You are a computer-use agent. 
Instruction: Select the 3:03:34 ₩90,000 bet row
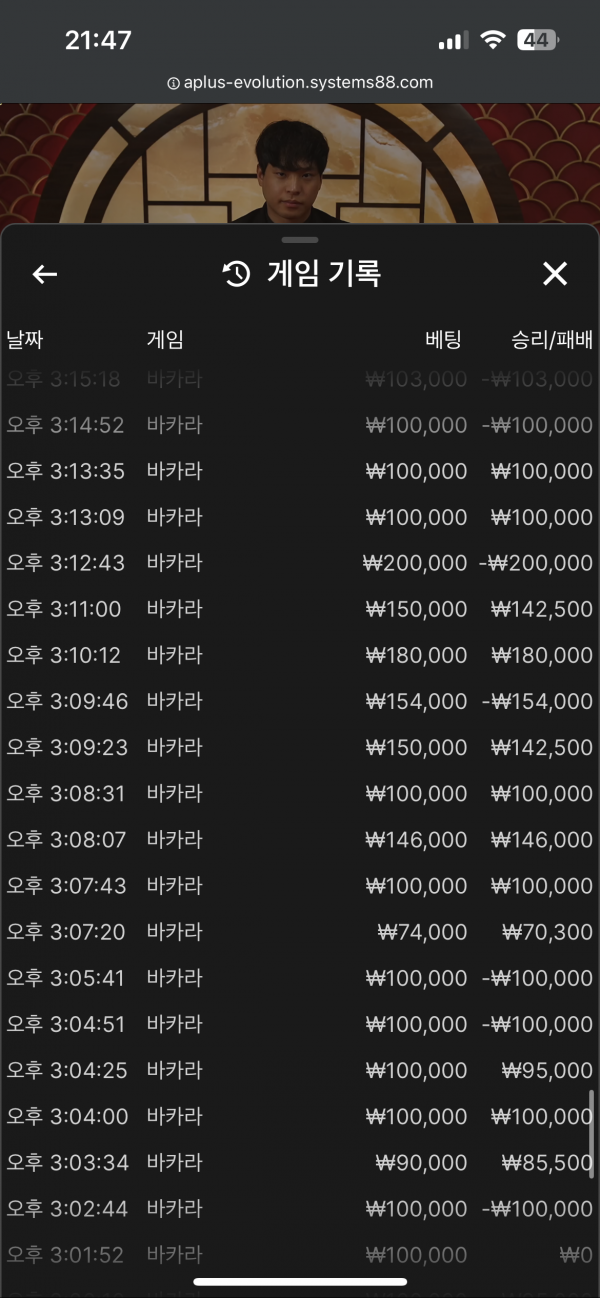pyautogui.click(x=300, y=1162)
